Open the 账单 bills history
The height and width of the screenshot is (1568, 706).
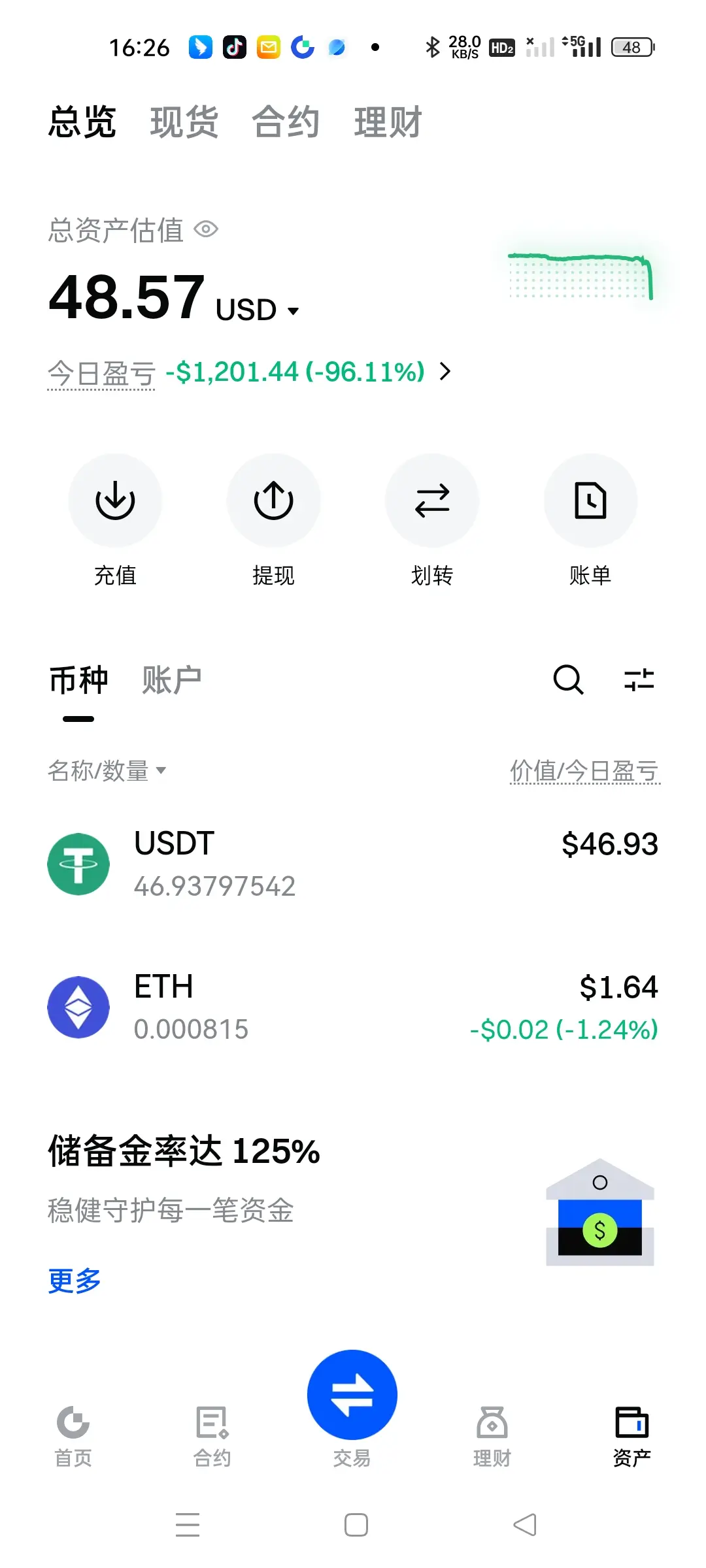click(590, 501)
